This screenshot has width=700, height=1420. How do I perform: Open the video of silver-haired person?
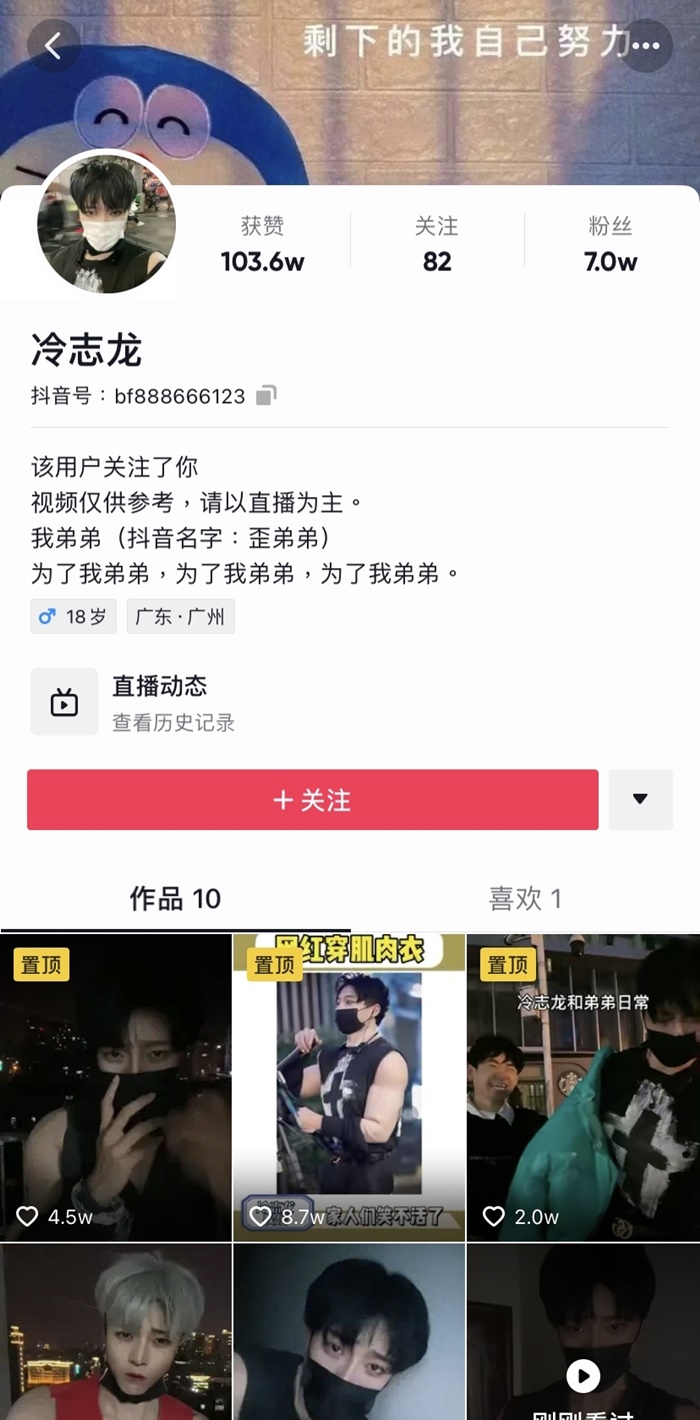coord(116,1332)
